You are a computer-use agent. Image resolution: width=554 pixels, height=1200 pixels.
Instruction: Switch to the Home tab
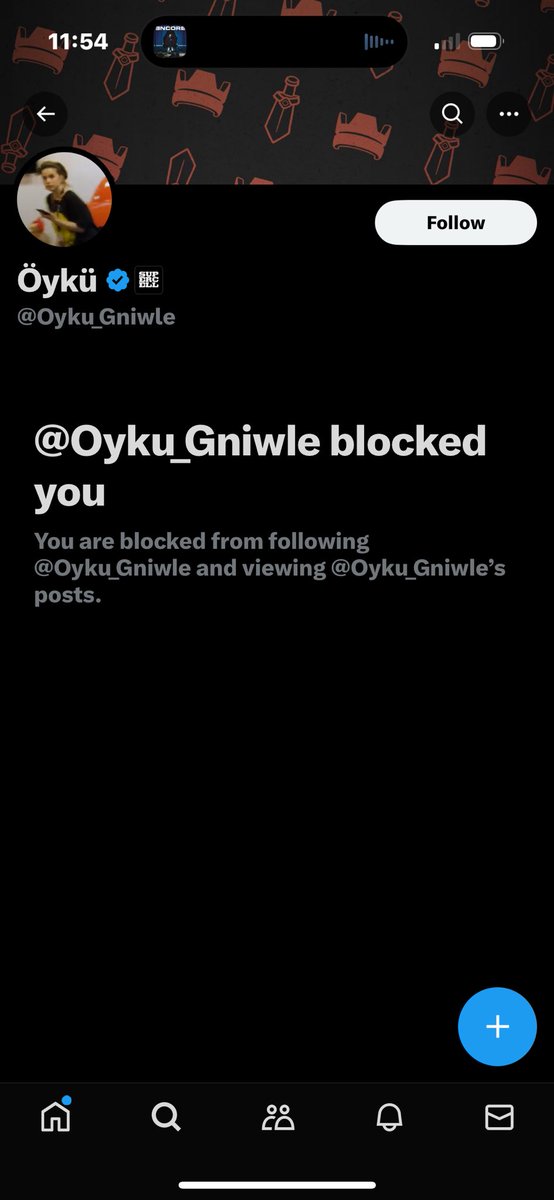[x=56, y=1116]
